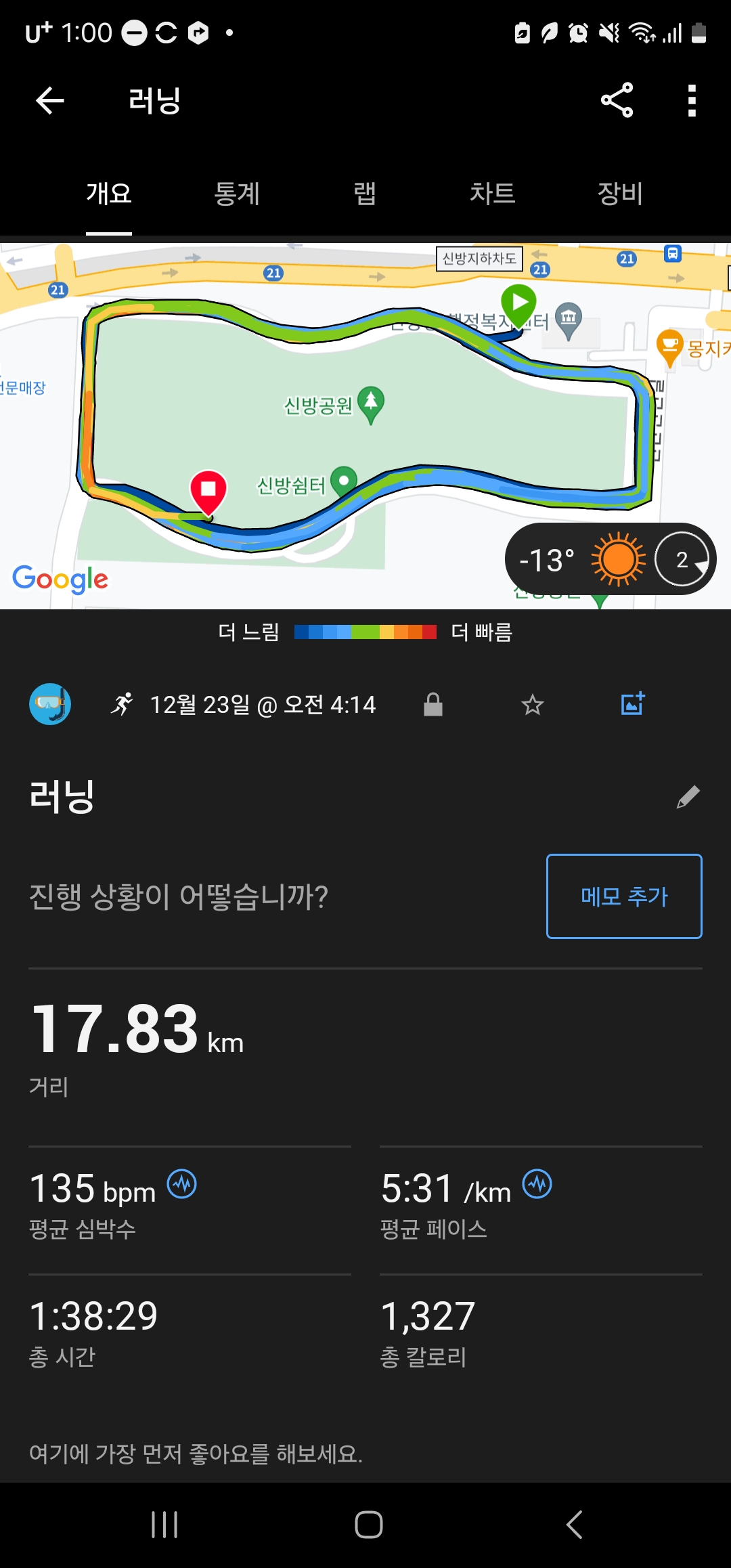Screen dimensions: 731x1568
Task: Open the route map
Action: click(365, 426)
